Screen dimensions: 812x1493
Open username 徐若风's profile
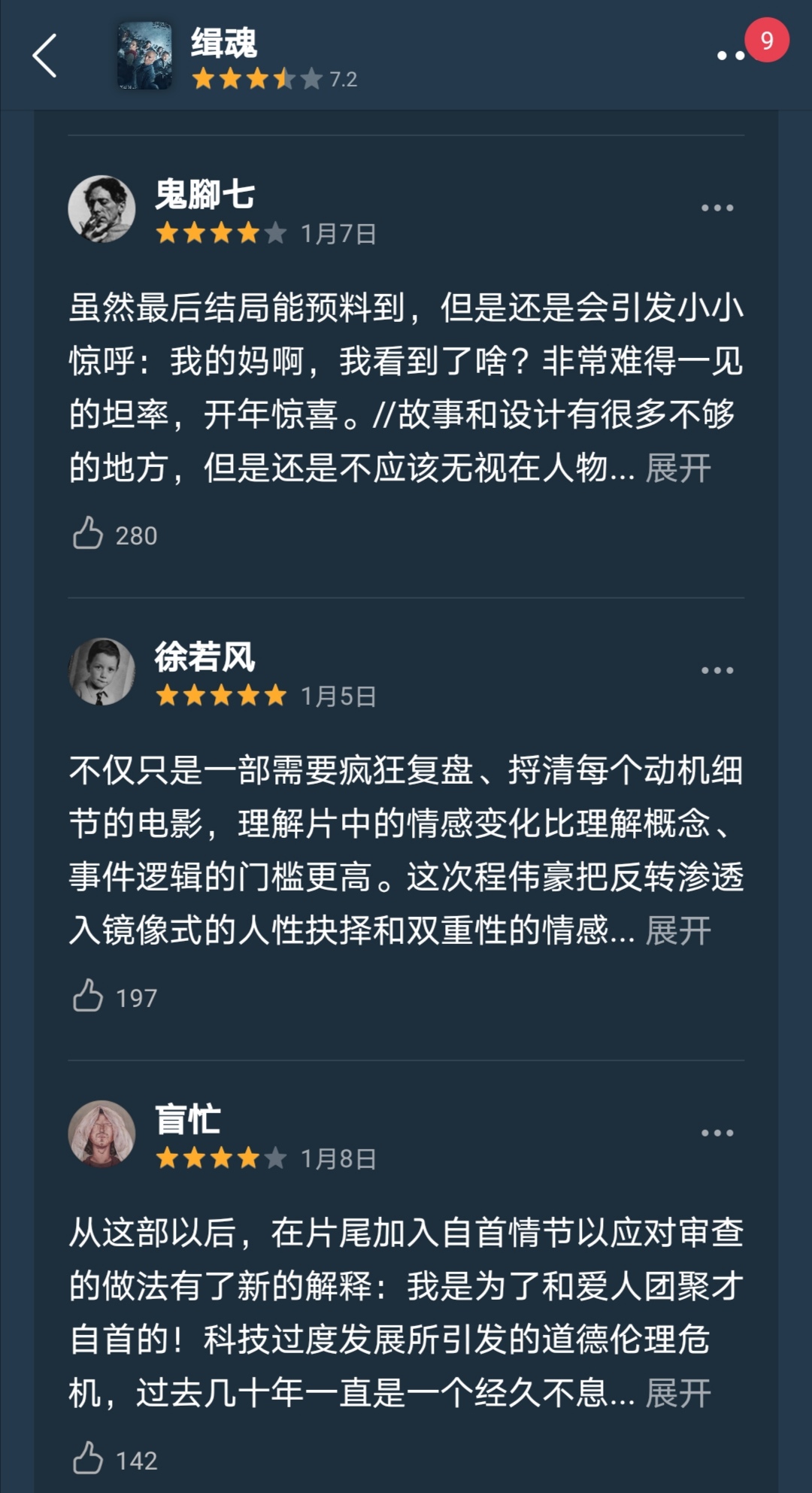pyautogui.click(x=205, y=657)
